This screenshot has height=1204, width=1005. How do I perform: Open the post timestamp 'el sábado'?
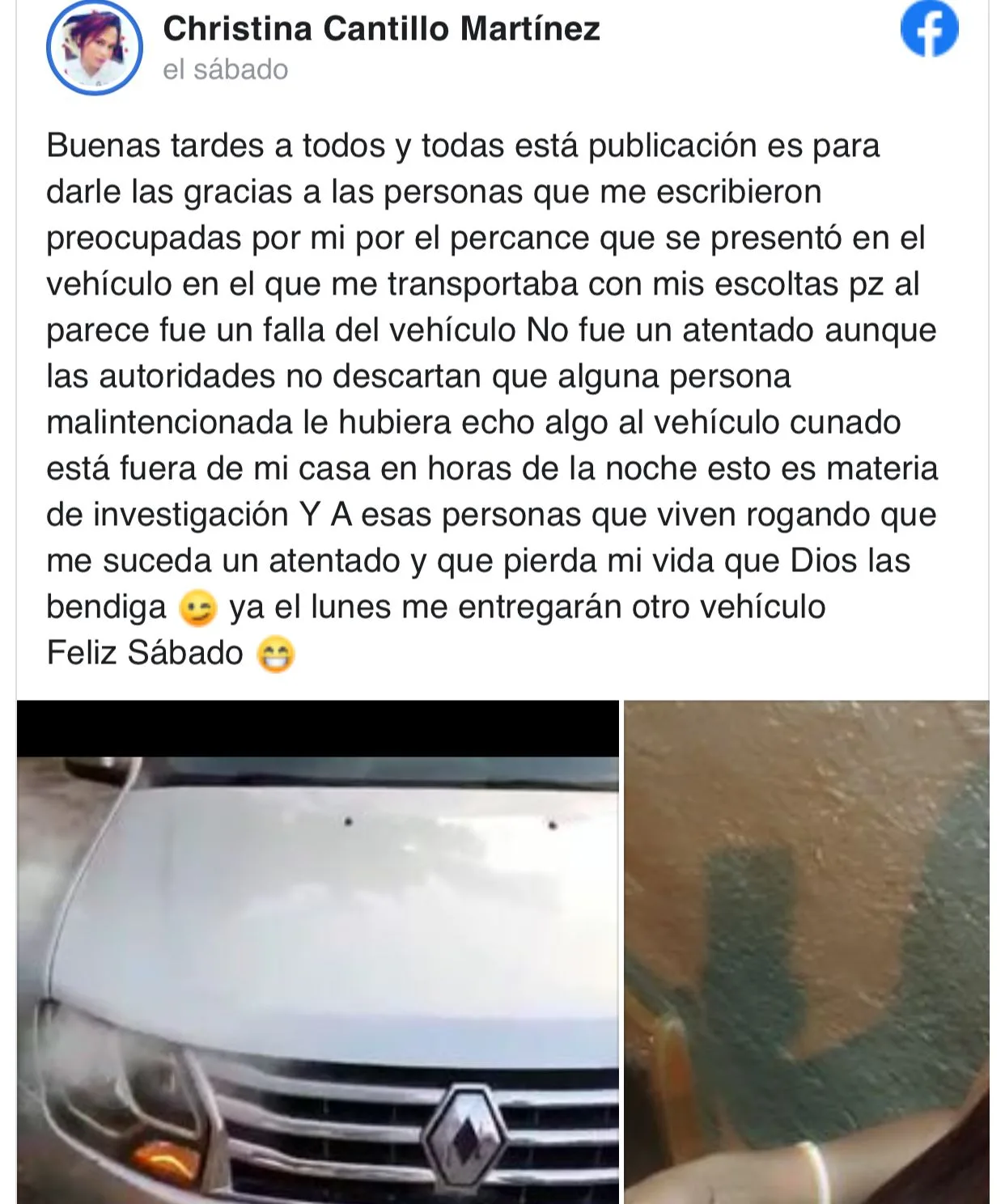[226, 70]
